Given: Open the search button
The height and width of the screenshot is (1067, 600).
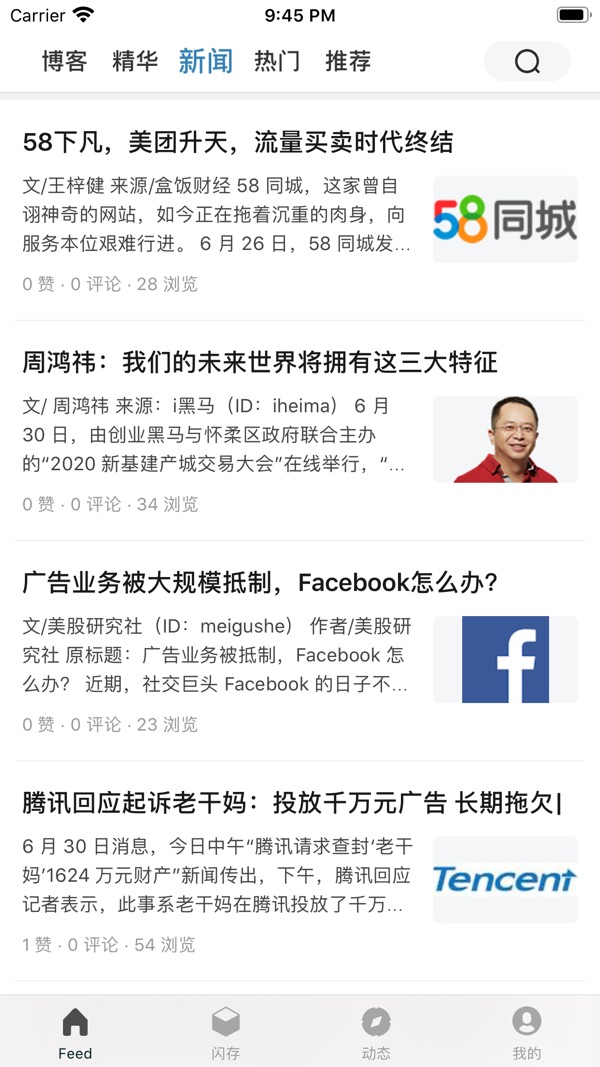Looking at the screenshot, I should coord(527,61).
